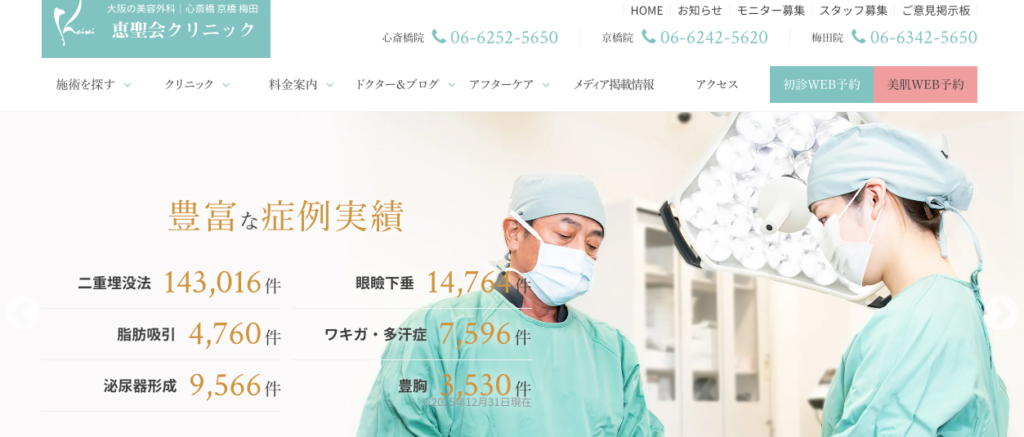Show next banner slide
1024x437 pixels.
click(1001, 313)
